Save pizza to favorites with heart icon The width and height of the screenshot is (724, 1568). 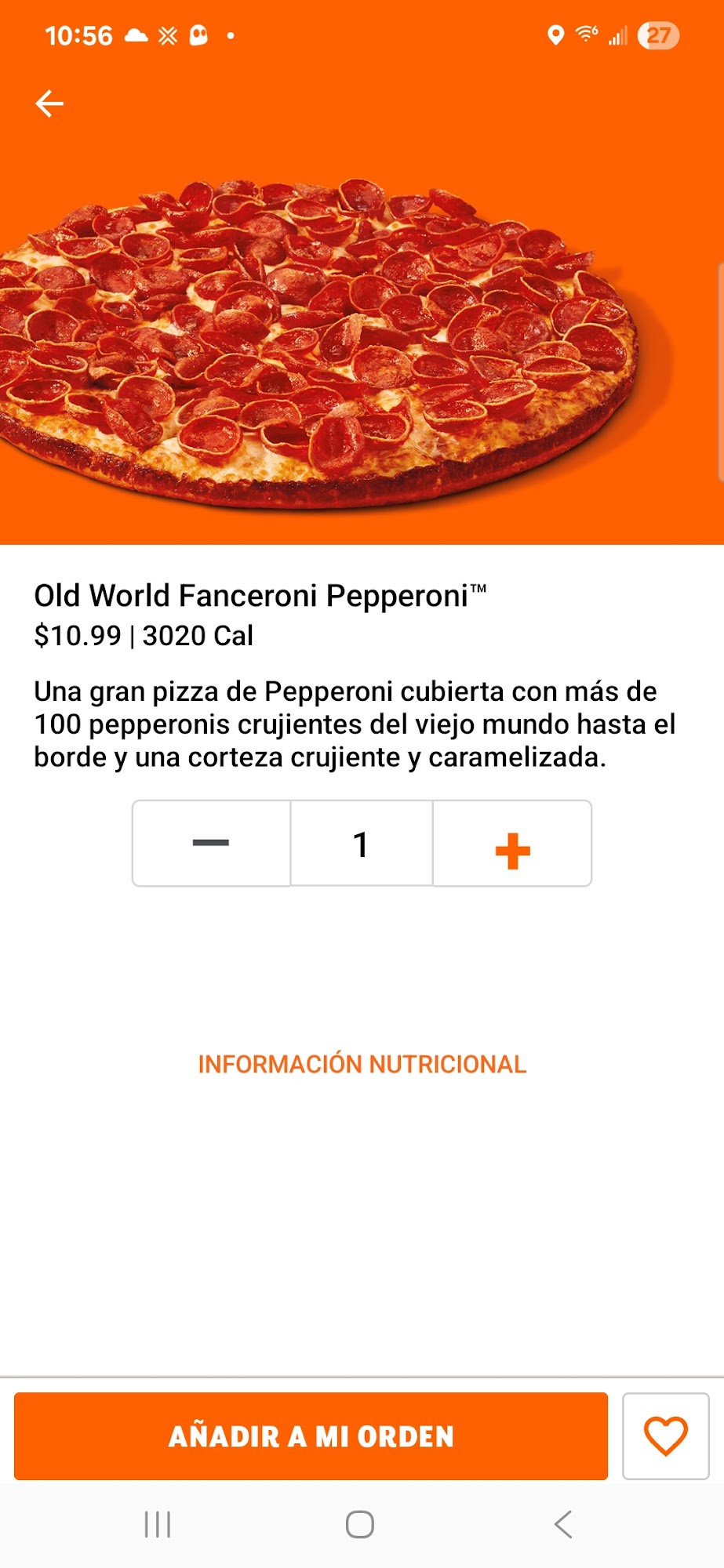[x=665, y=1436]
